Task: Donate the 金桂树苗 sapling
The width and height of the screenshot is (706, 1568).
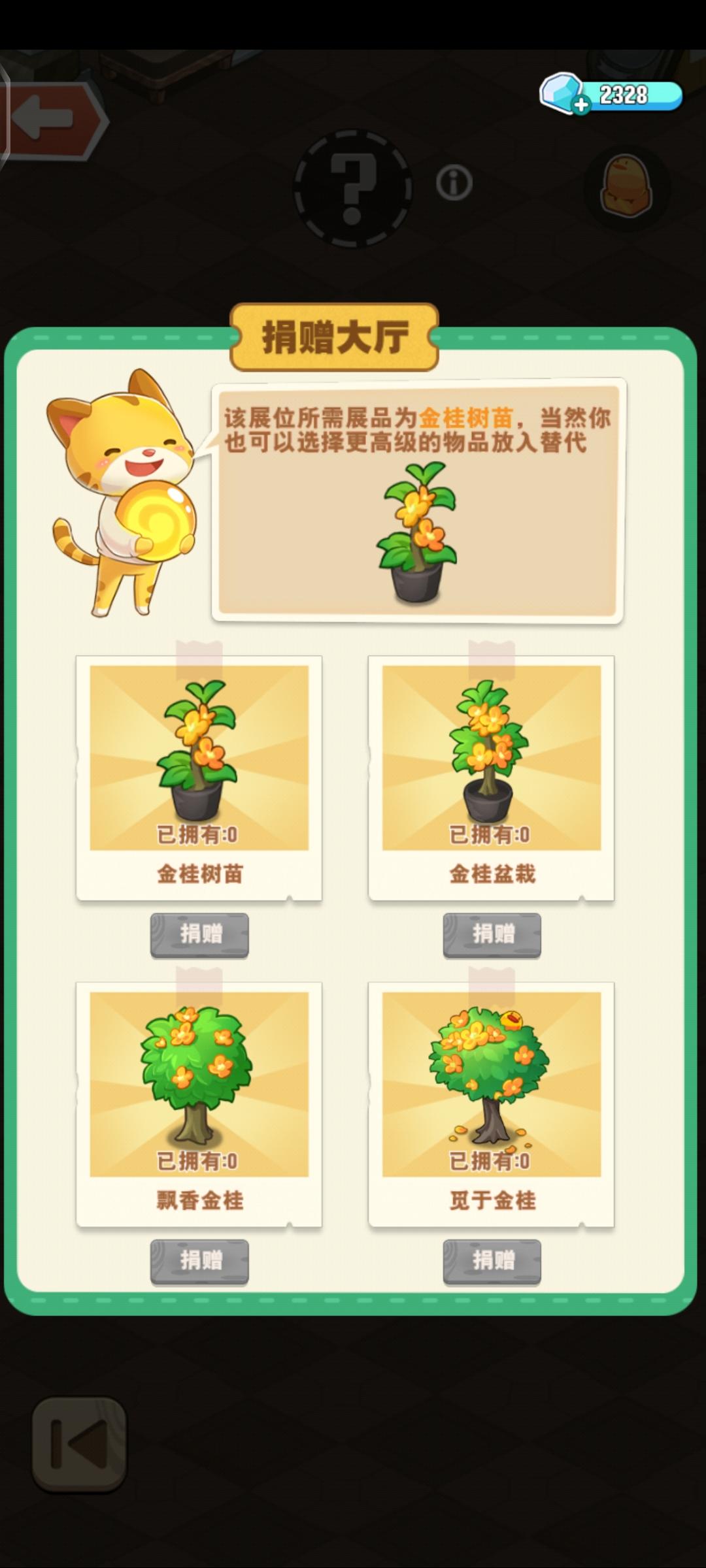Action: click(x=199, y=934)
